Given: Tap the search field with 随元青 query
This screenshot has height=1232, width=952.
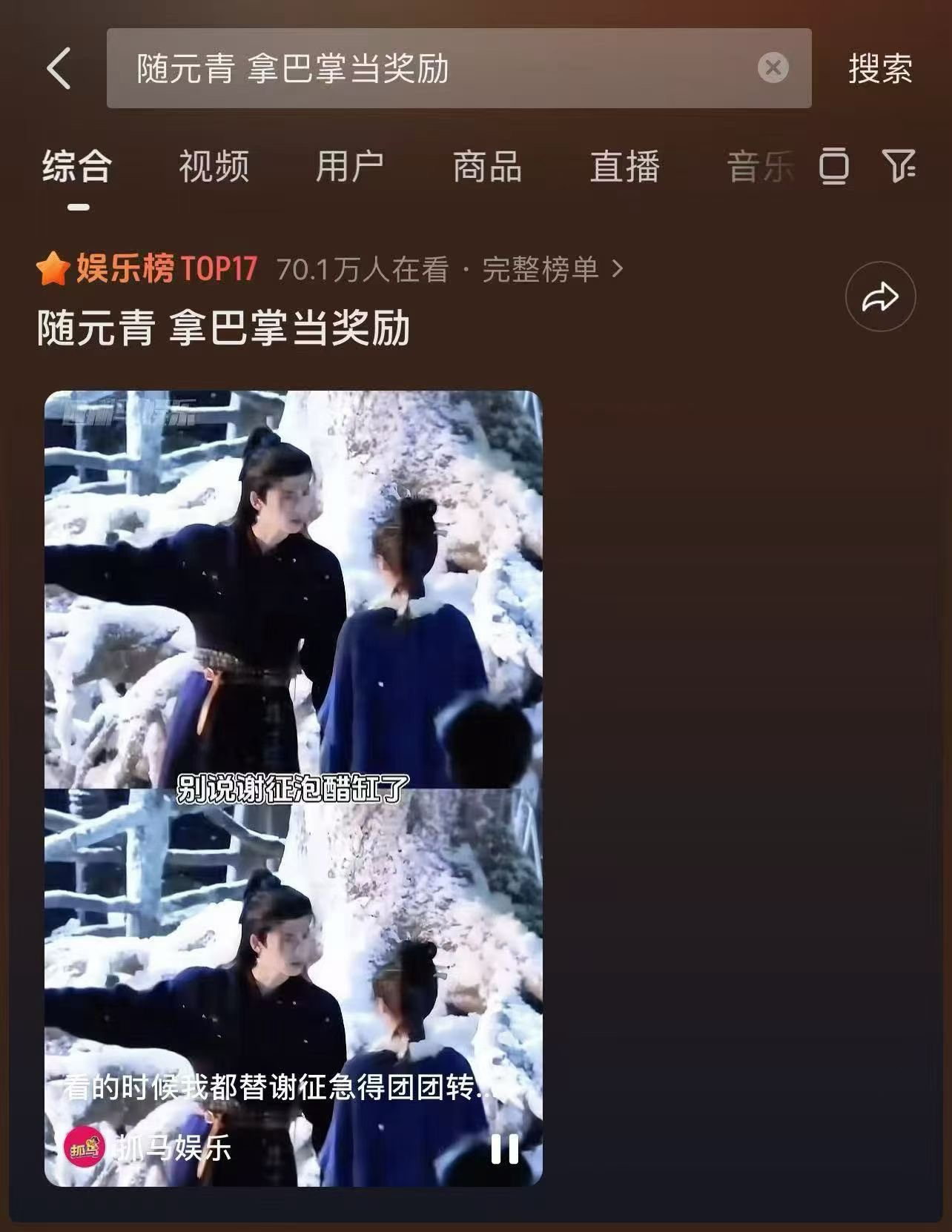Looking at the screenshot, I should pyautogui.click(x=430, y=68).
